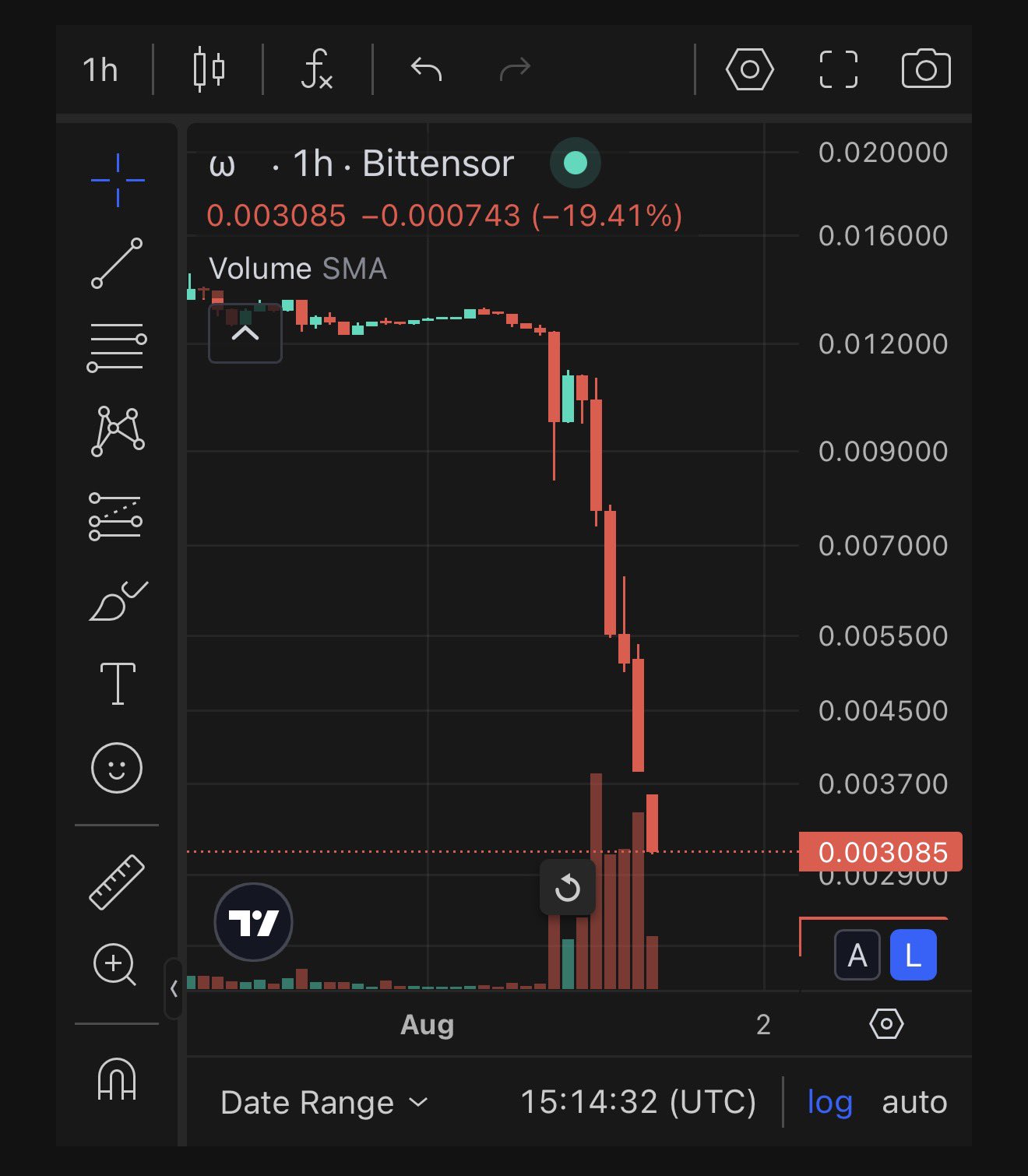Select the ruler measure tool

point(117,882)
